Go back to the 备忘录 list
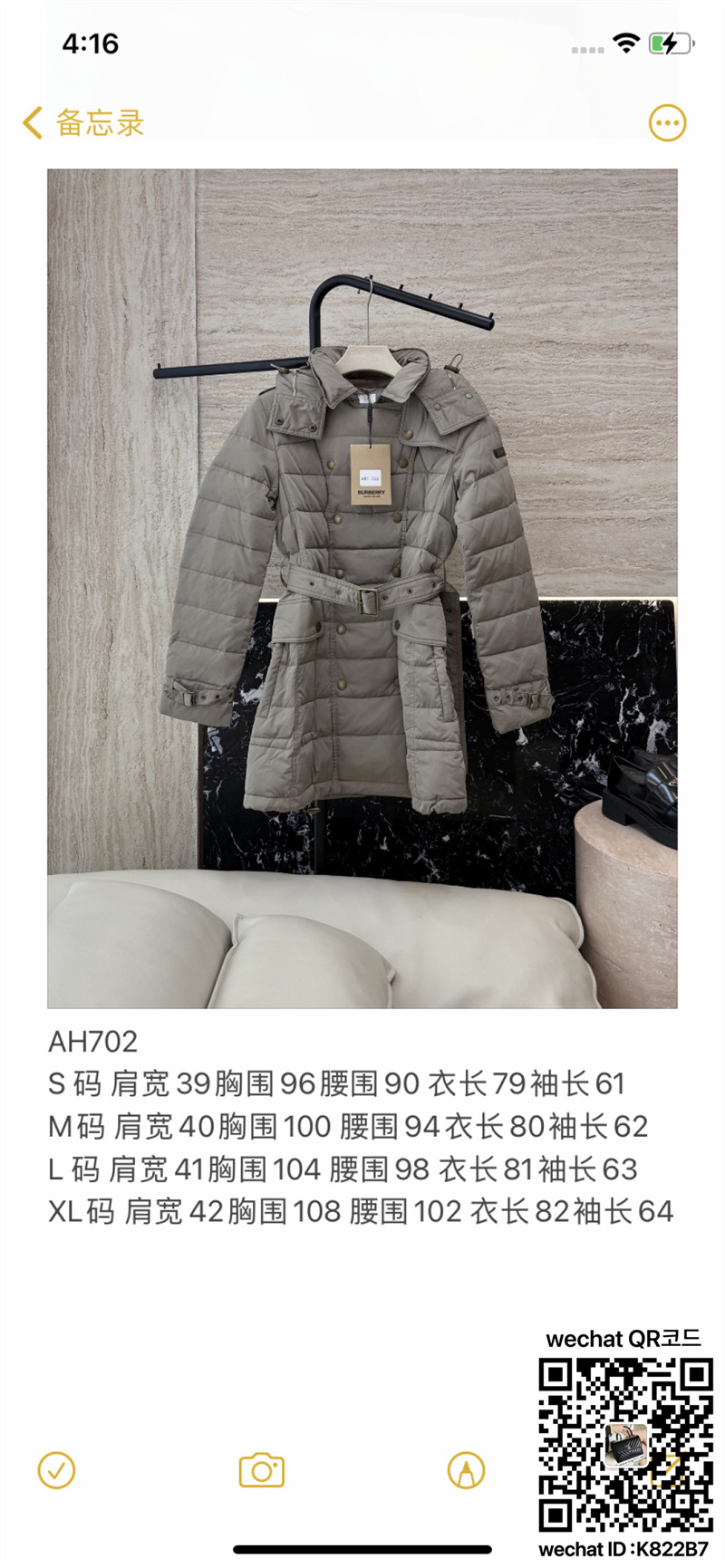The image size is (725, 1568). pyautogui.click(x=83, y=123)
